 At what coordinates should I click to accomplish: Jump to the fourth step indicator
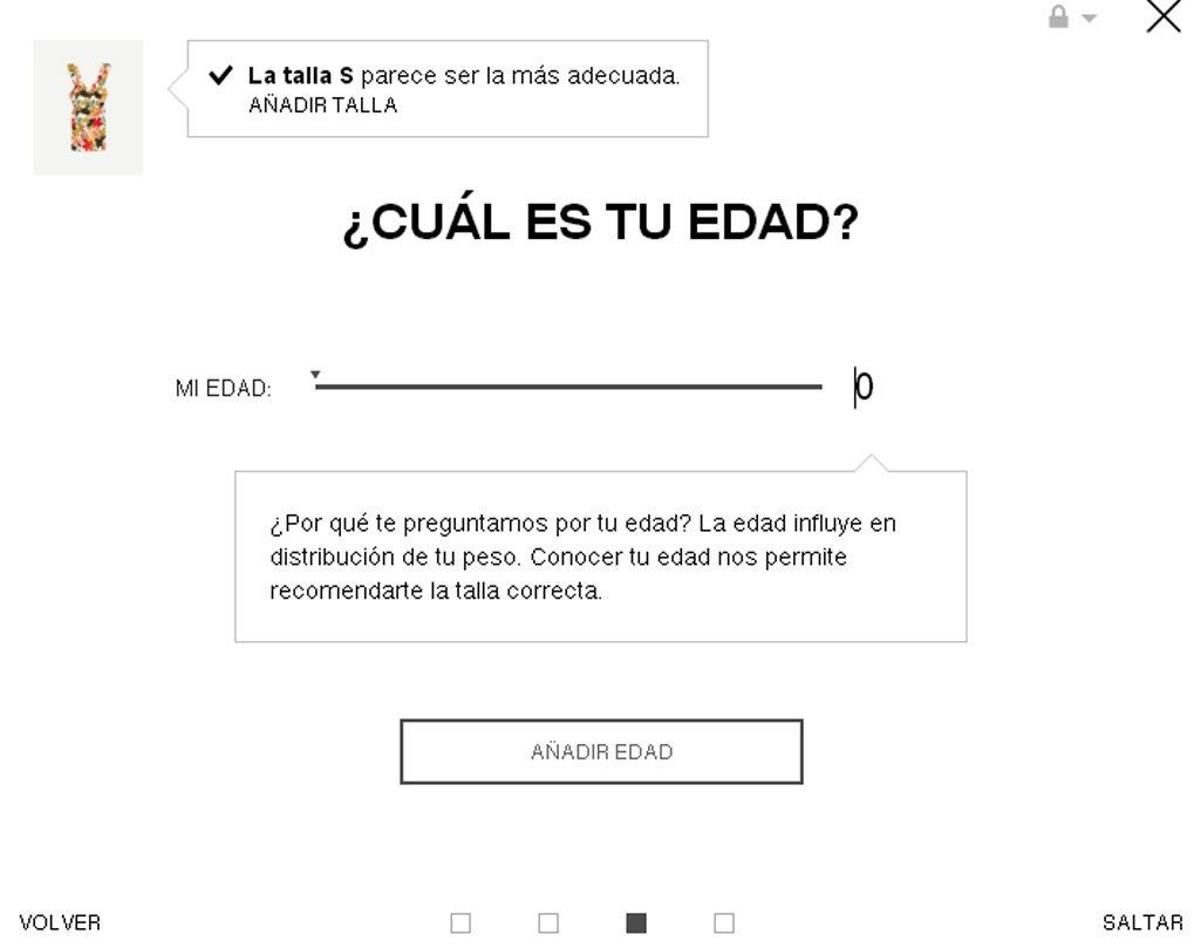[724, 923]
